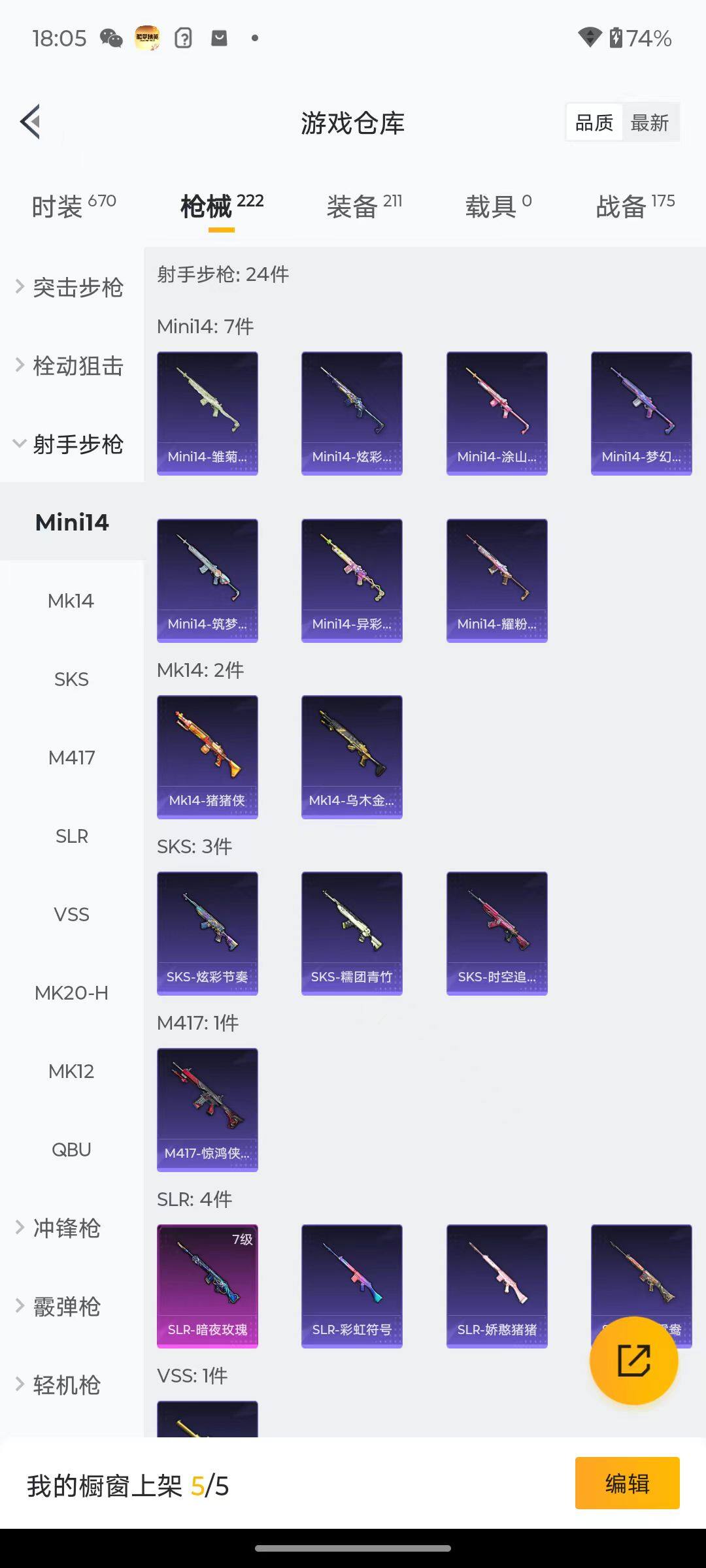View the SLR-彩虹符号 skin
Image resolution: width=706 pixels, height=1568 pixels.
(x=352, y=1286)
